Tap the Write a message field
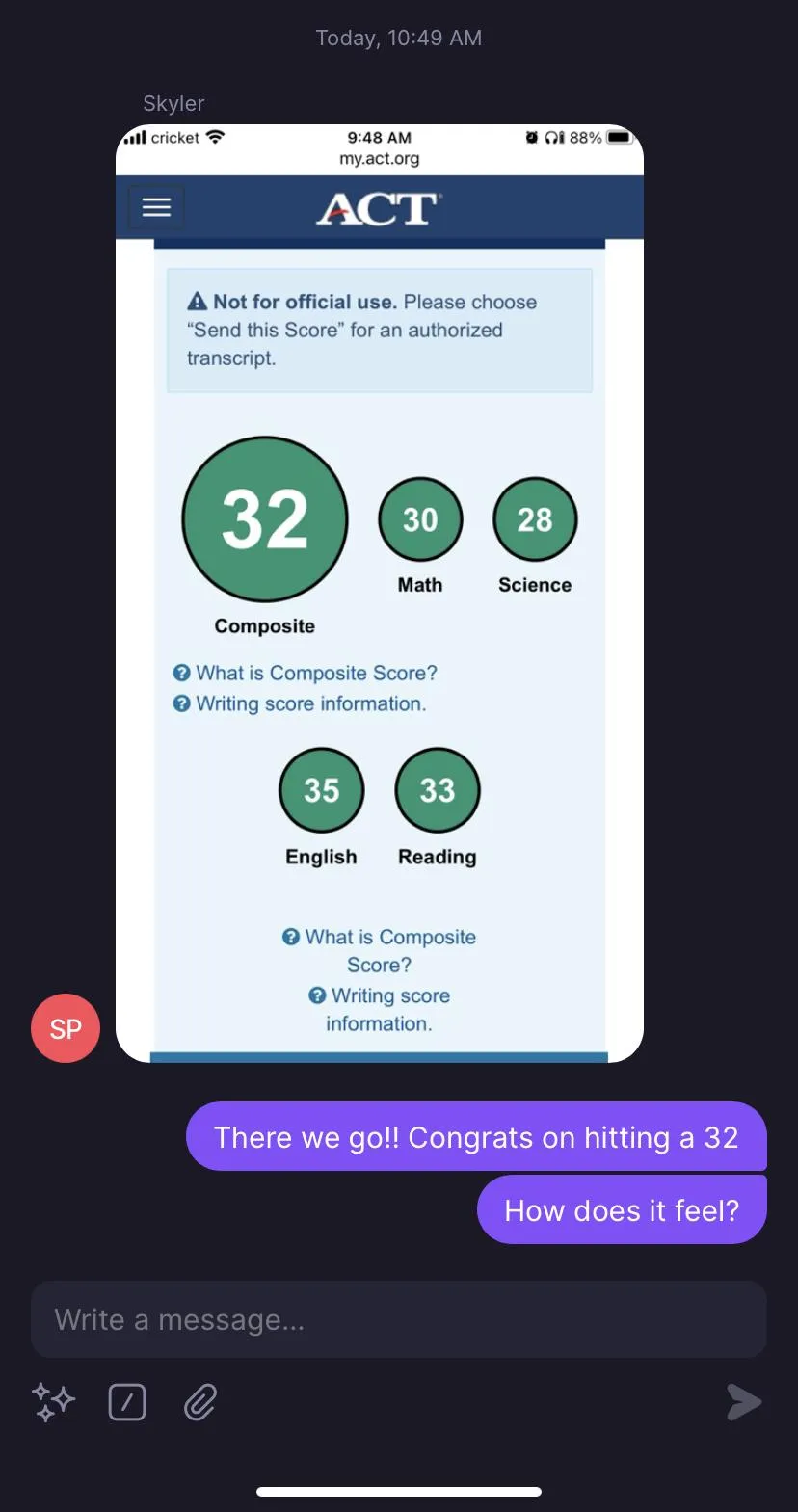Image resolution: width=798 pixels, height=1512 pixels. pos(399,1319)
